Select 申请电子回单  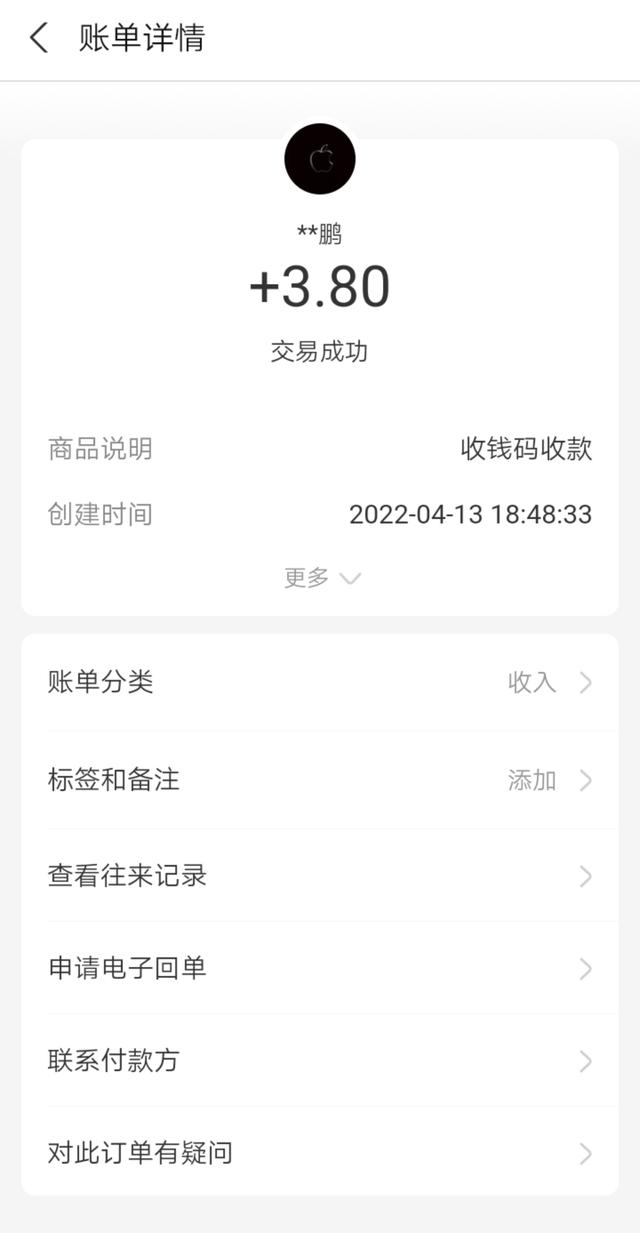tap(320, 968)
